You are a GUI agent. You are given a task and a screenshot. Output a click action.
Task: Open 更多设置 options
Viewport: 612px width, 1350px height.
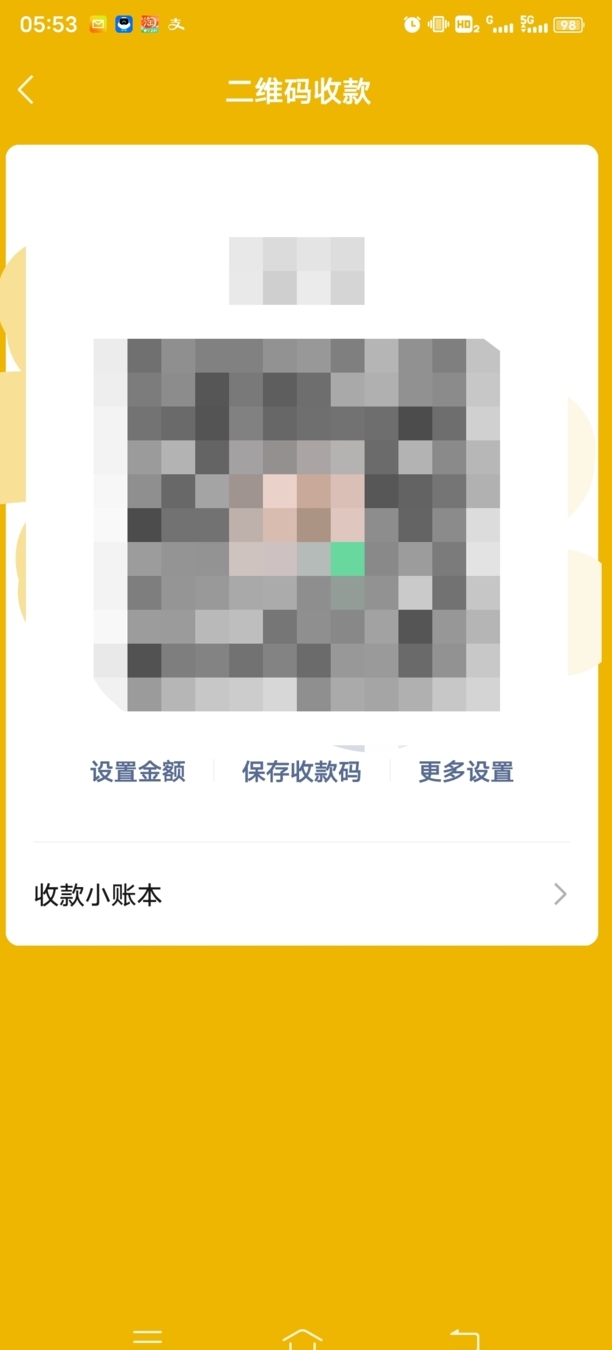pos(466,772)
